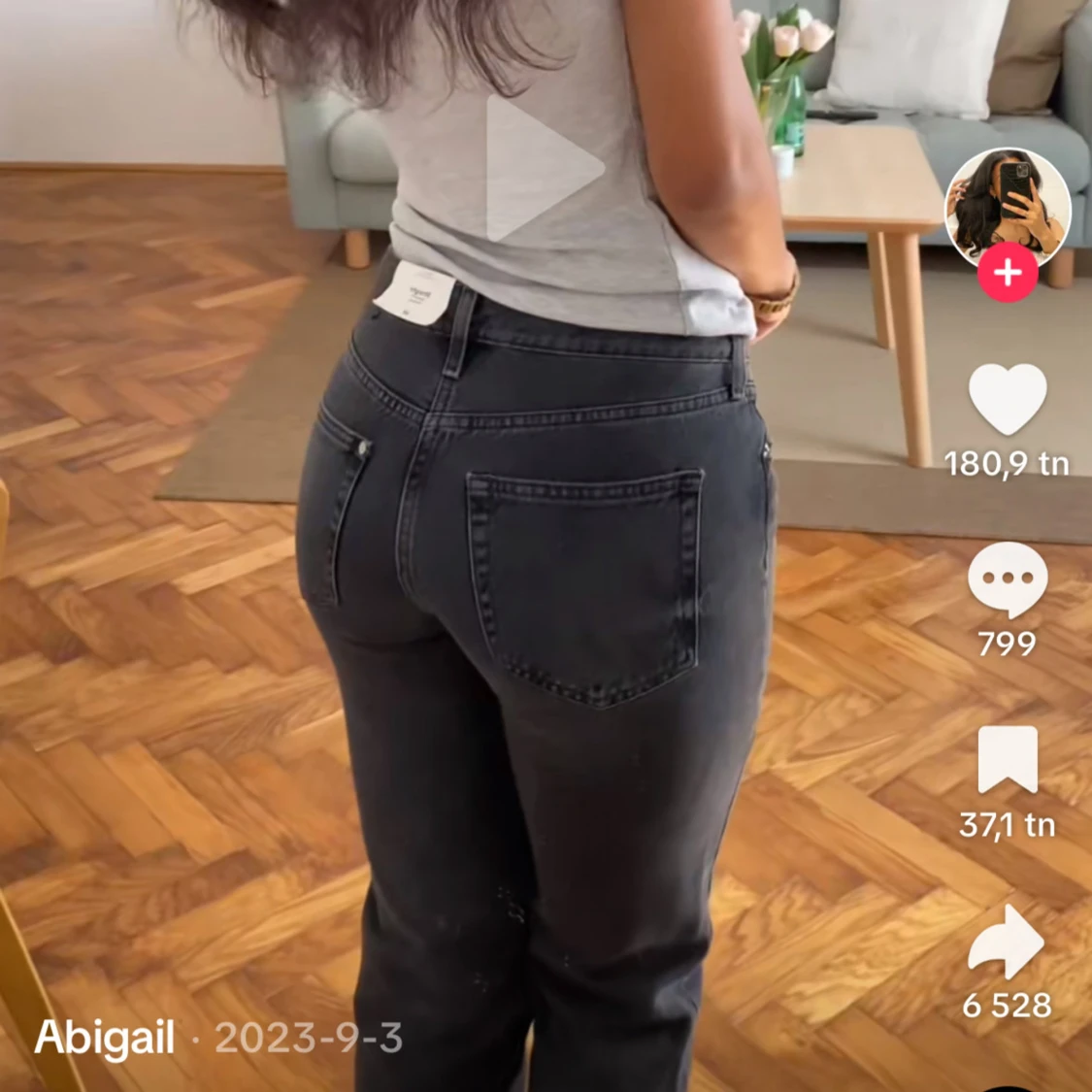Open the comments bubble
This screenshot has height=1092, width=1092.
point(1008,579)
